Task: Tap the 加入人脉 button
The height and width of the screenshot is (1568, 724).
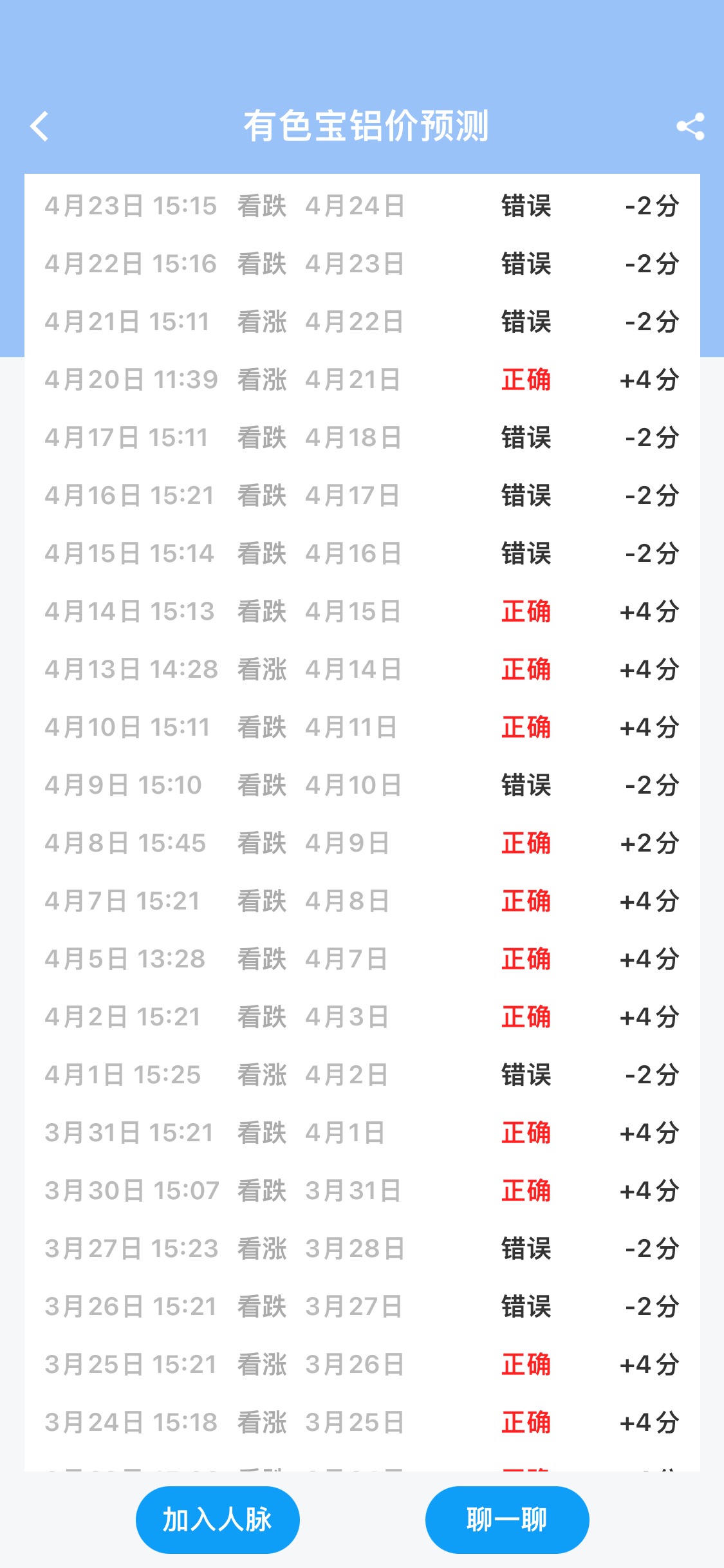Action: pos(218,1519)
